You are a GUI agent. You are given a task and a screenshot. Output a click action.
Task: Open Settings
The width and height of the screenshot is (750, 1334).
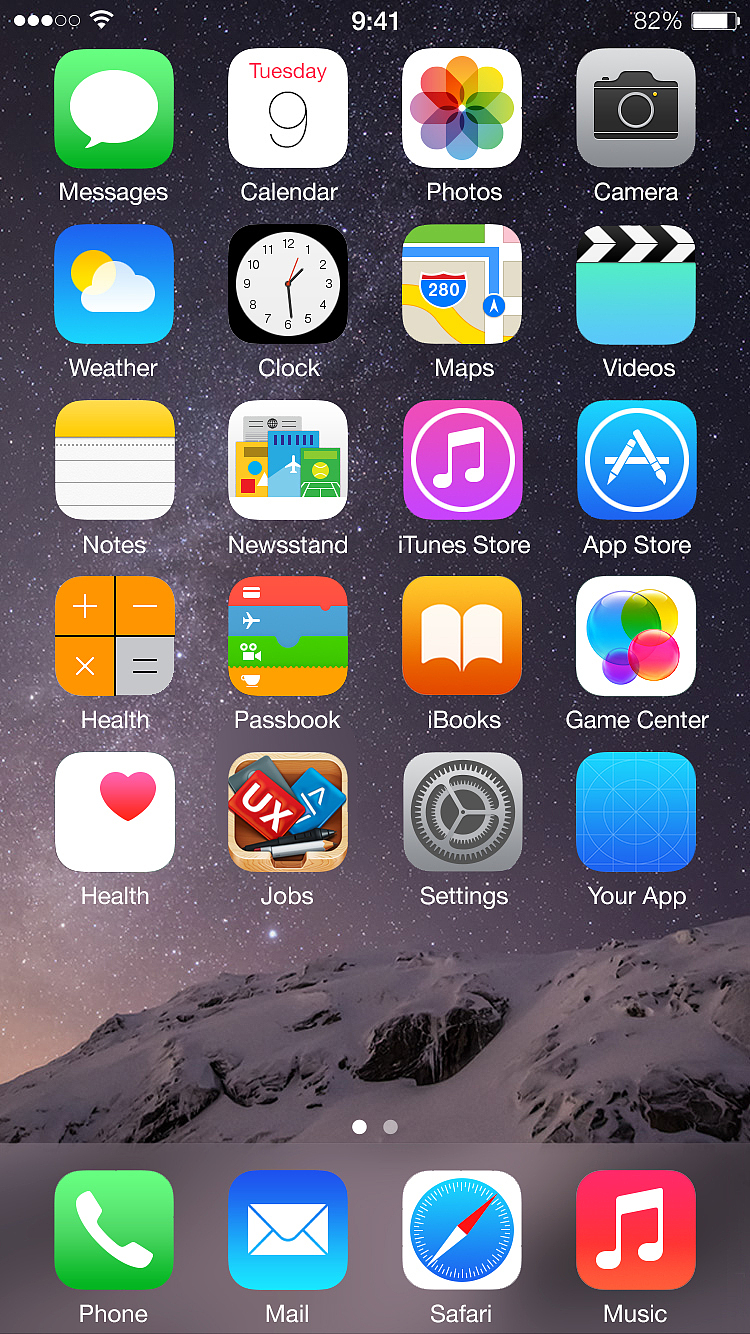click(462, 812)
